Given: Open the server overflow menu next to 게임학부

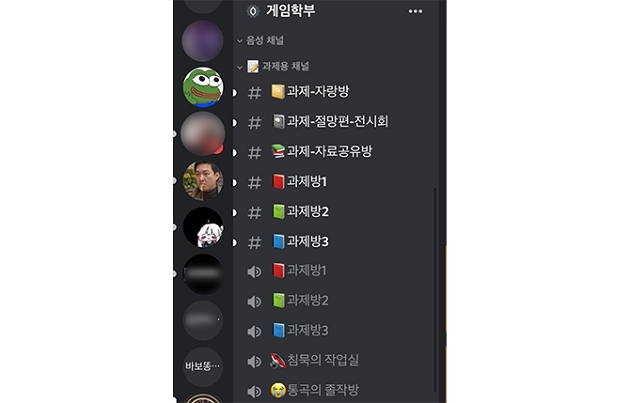Looking at the screenshot, I should (415, 11).
